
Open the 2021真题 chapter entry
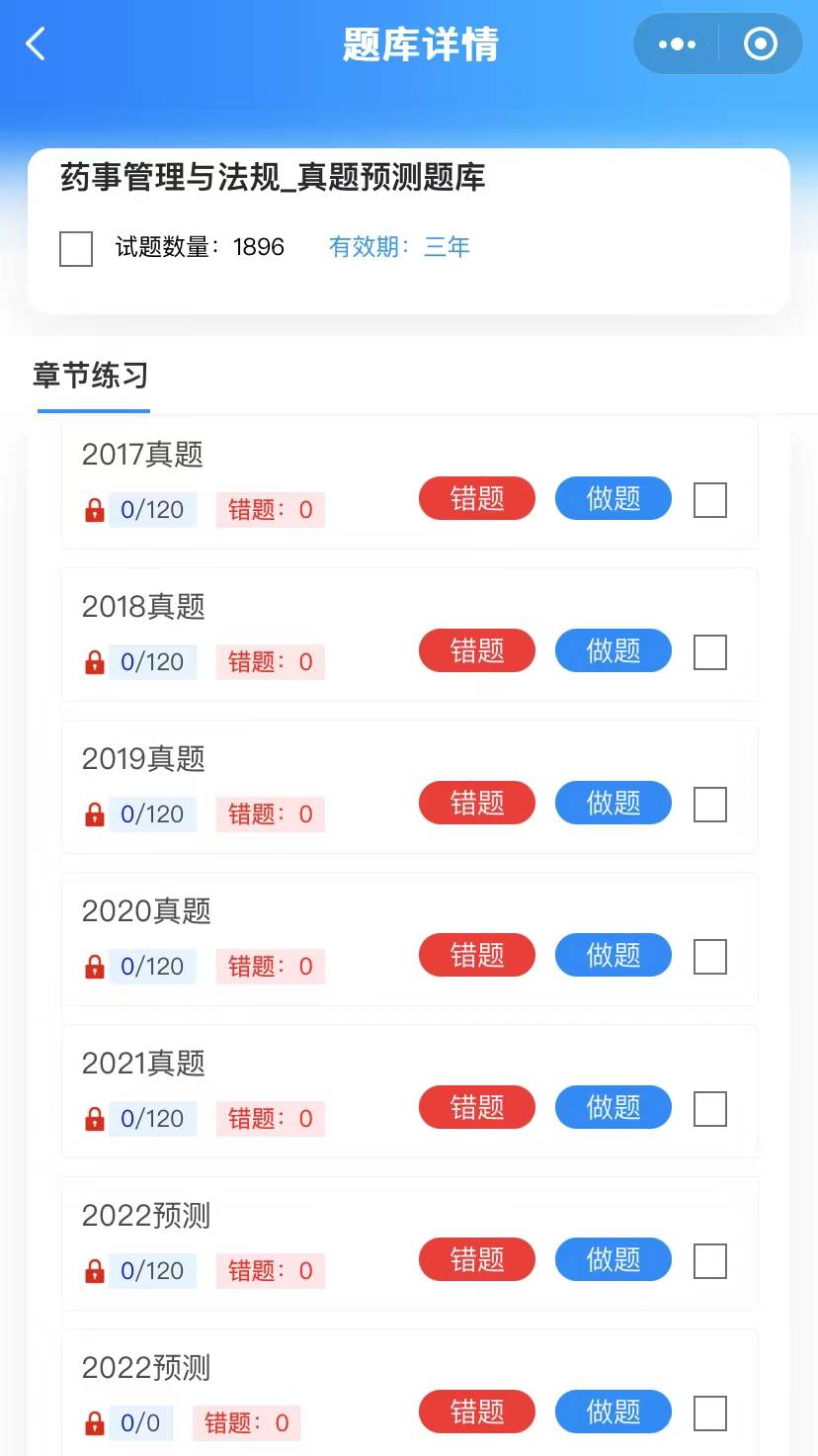(x=145, y=1065)
